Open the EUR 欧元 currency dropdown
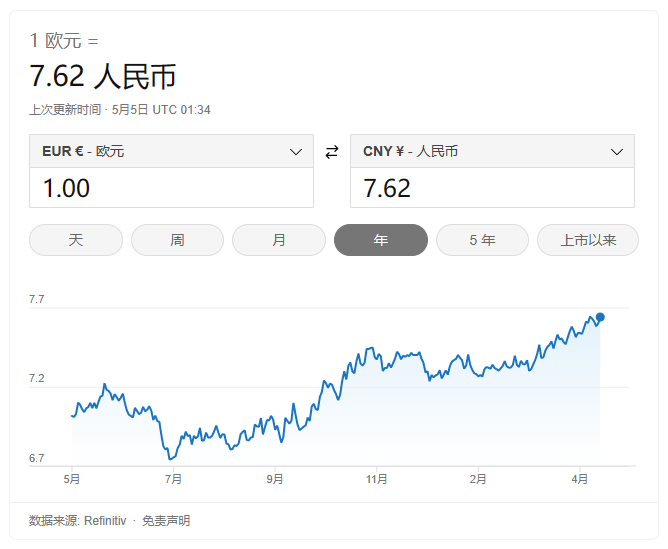Screen dimensions: 668x549 click(x=171, y=151)
